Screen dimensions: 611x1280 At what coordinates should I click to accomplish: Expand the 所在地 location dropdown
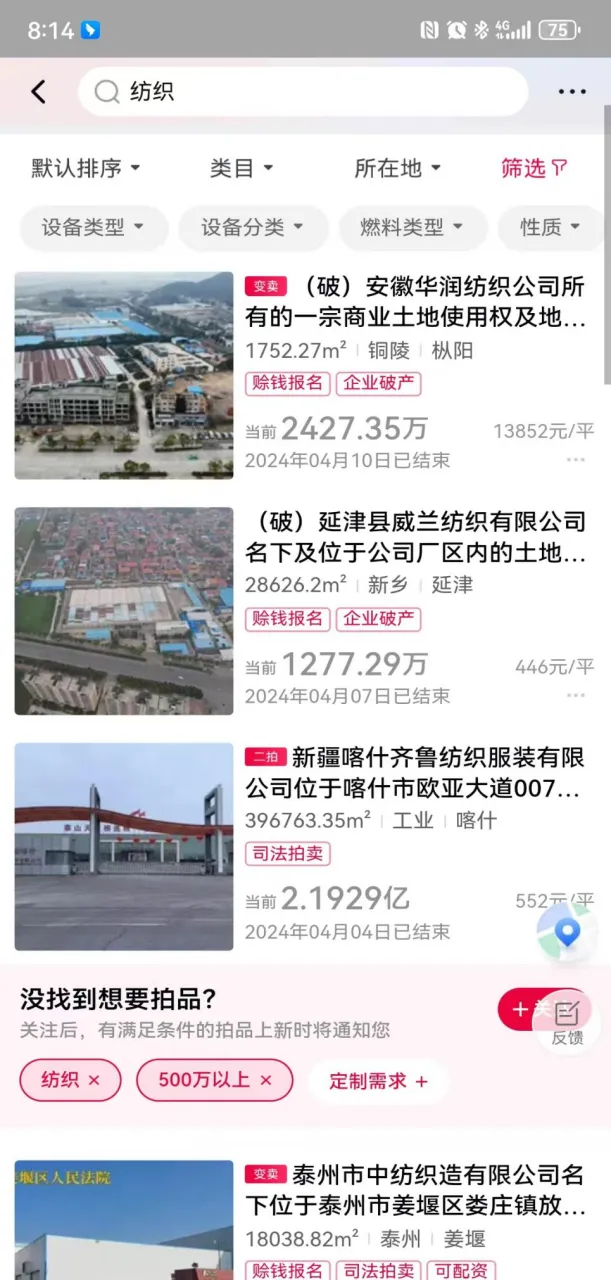pyautogui.click(x=397, y=168)
